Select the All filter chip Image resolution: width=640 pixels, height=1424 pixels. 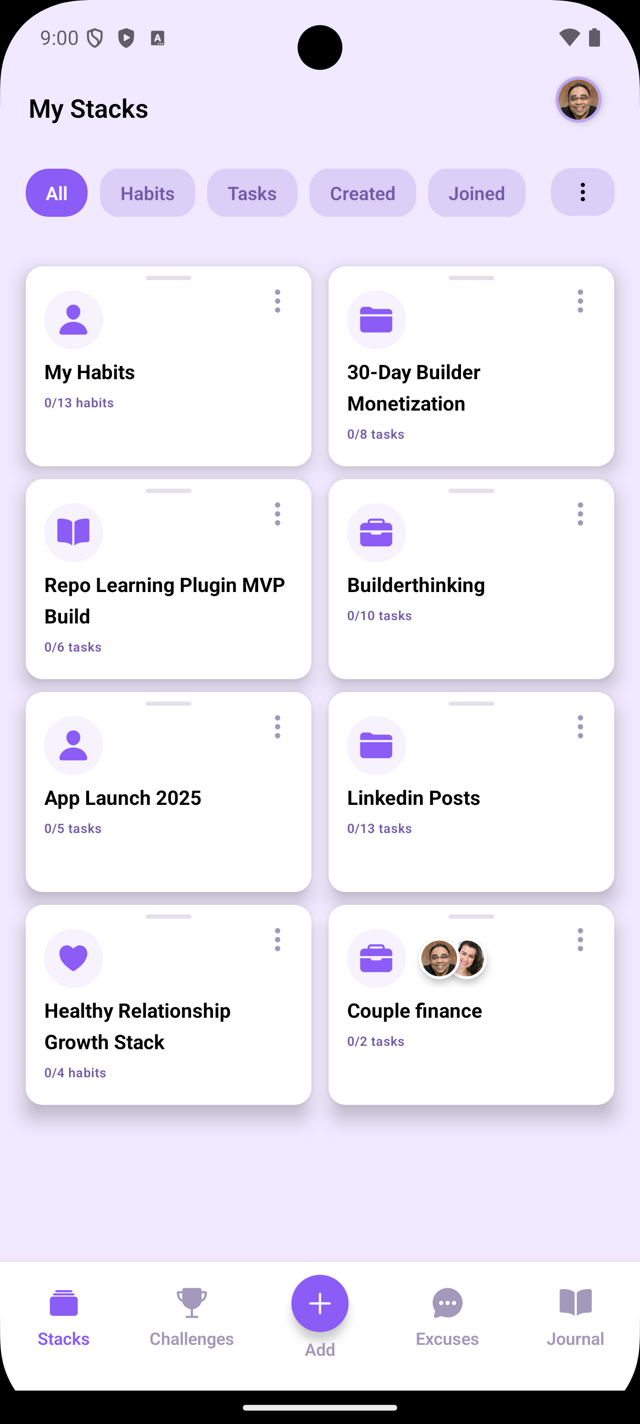pos(57,193)
